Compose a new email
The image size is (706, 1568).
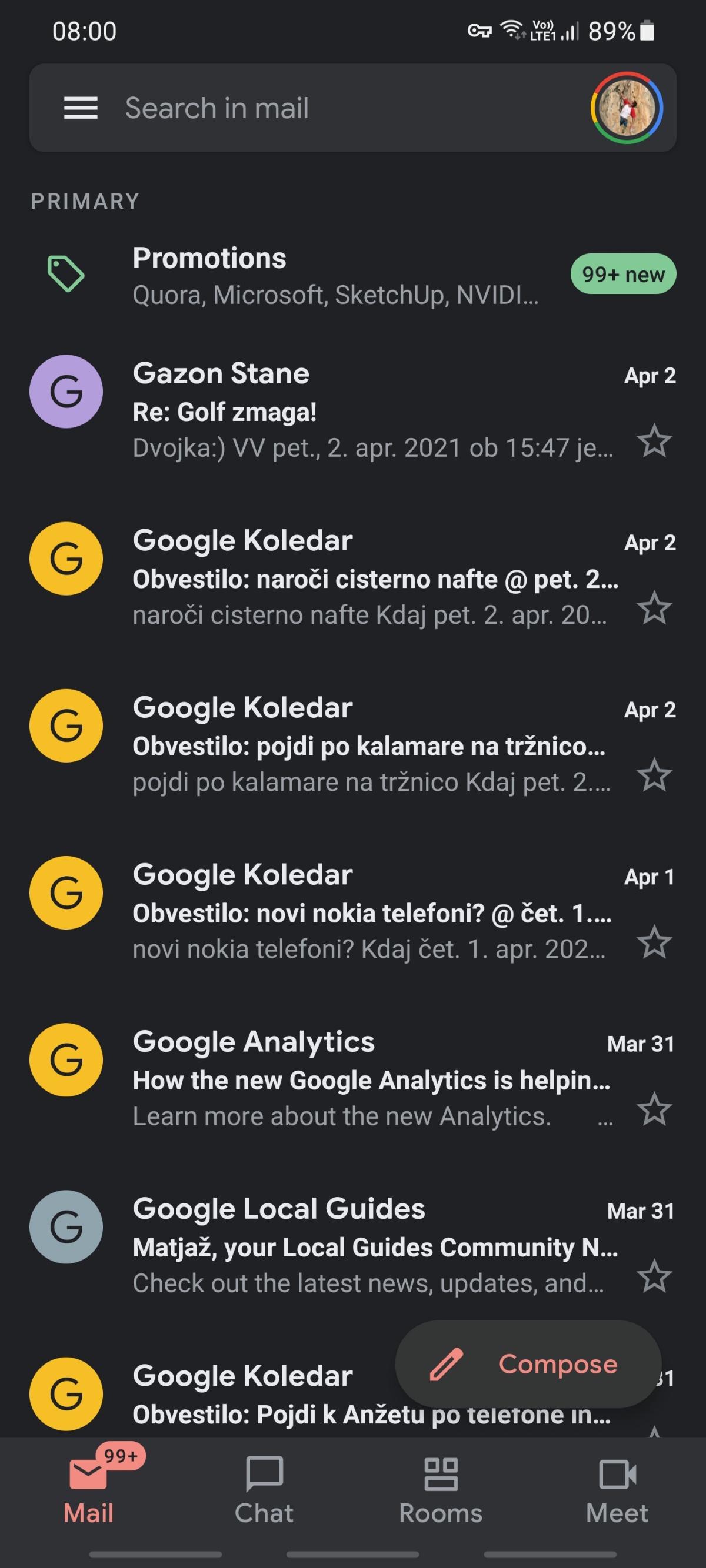pyautogui.click(x=528, y=1364)
